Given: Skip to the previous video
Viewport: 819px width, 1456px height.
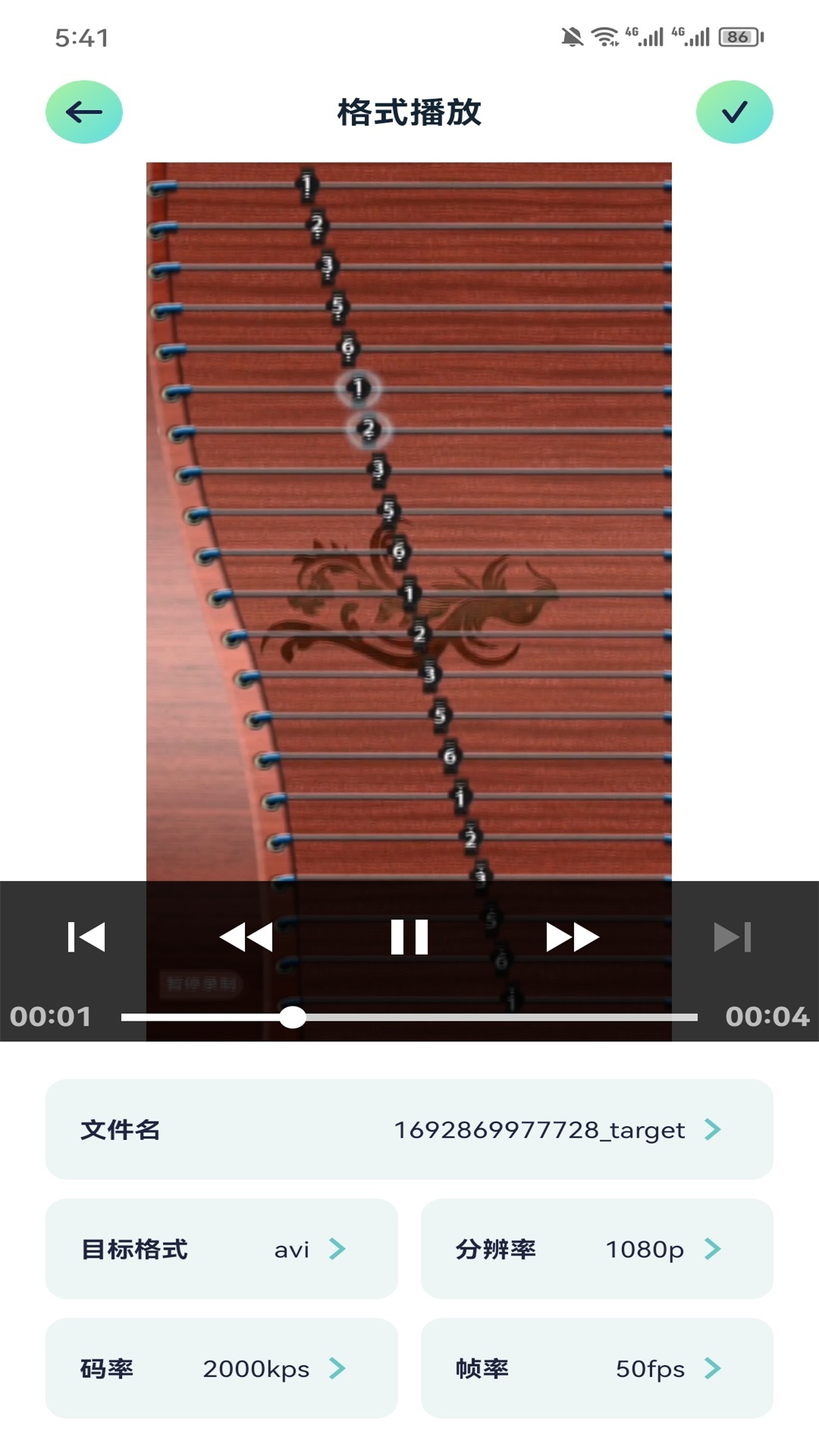Looking at the screenshot, I should click(86, 936).
